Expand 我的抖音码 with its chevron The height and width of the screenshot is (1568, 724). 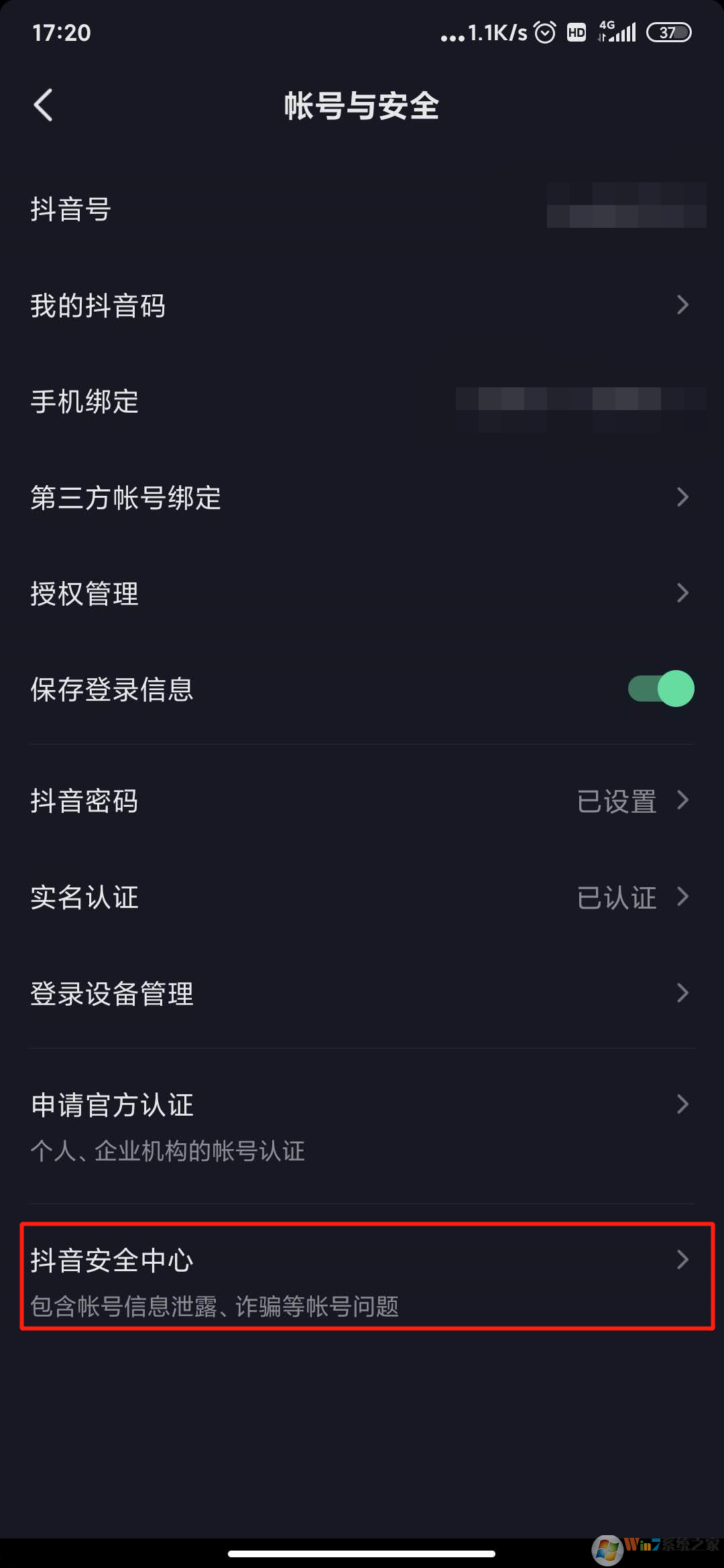(x=683, y=305)
